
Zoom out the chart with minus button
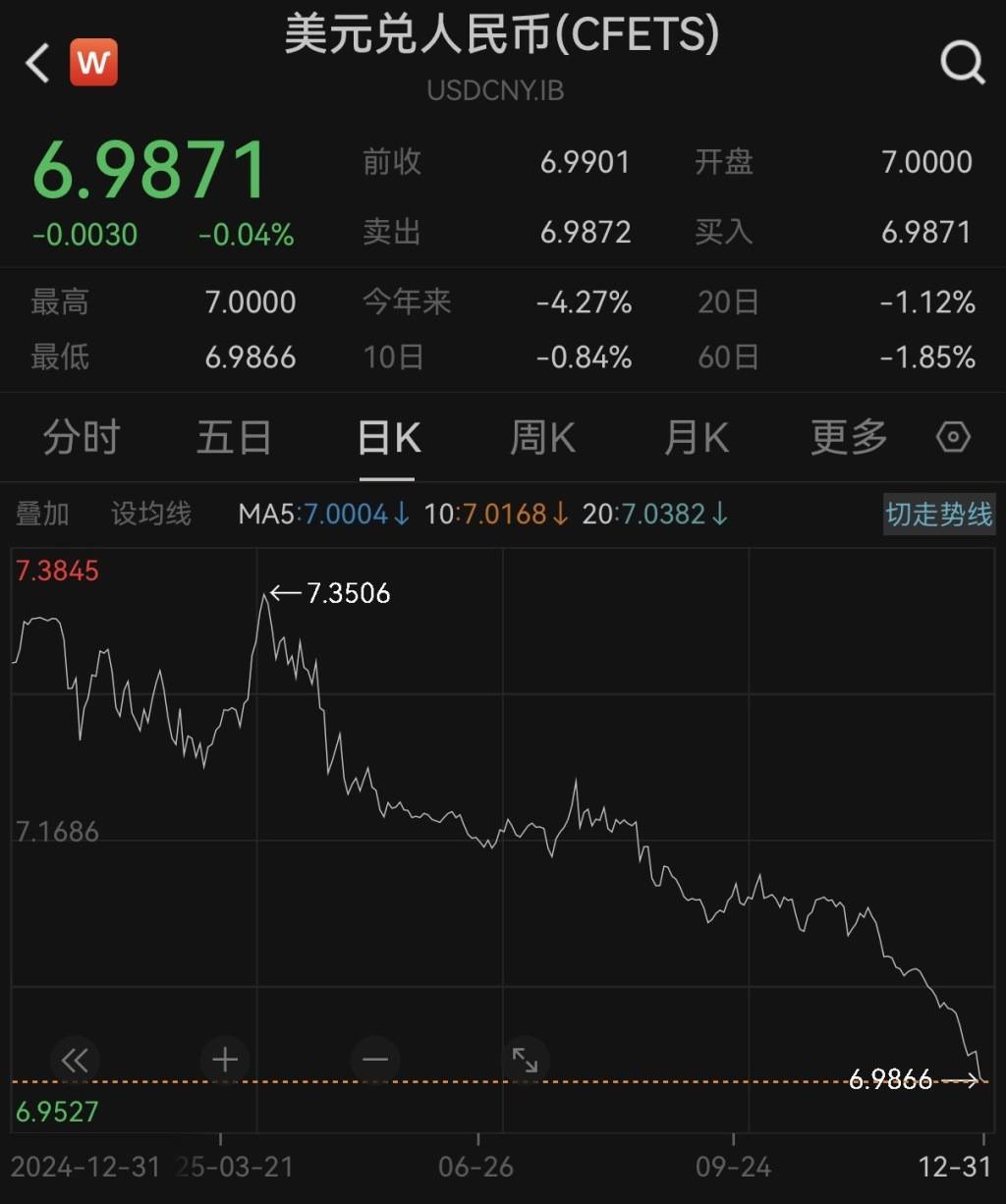(x=375, y=1060)
